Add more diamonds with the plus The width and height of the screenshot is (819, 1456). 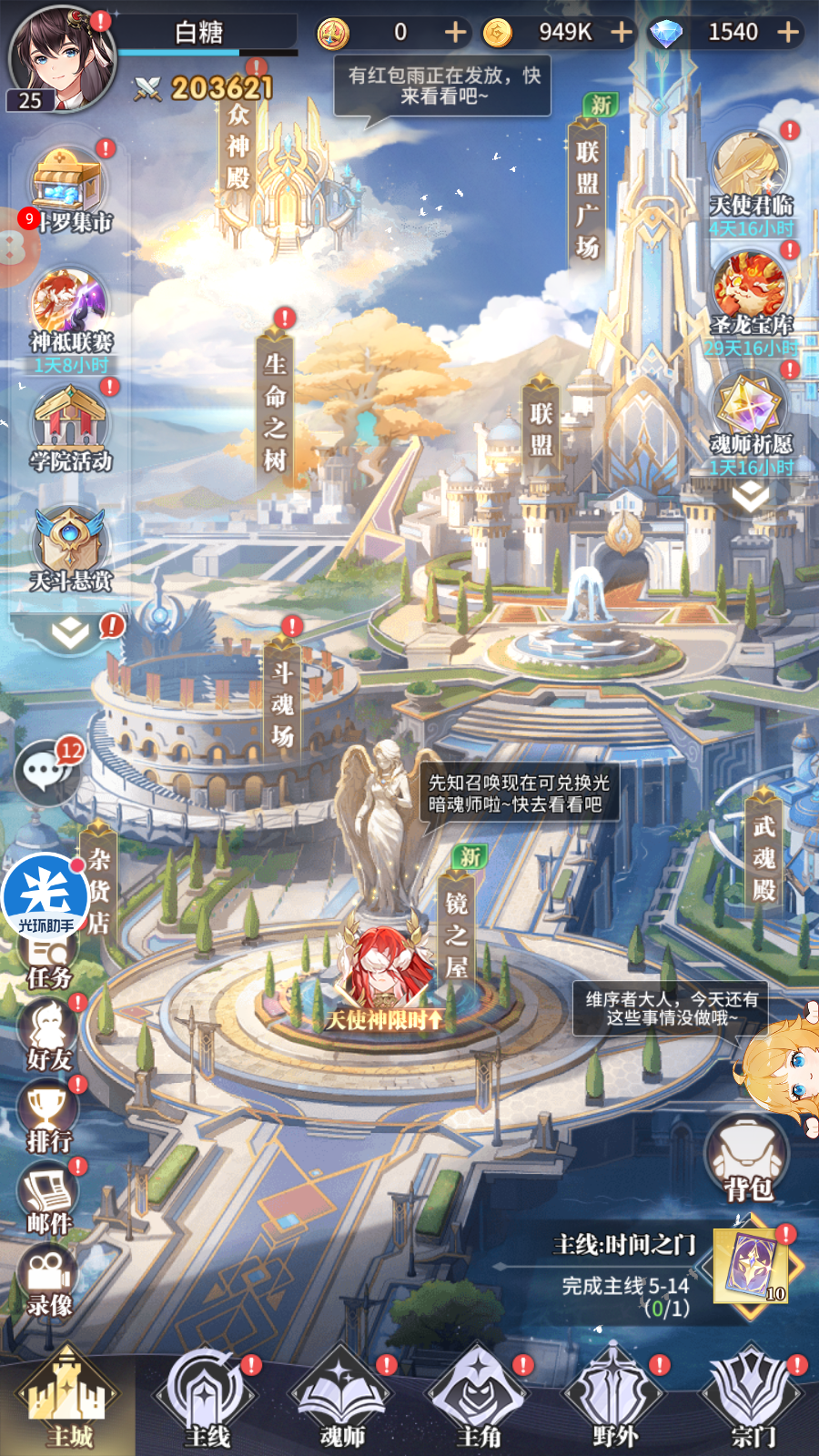point(788,33)
